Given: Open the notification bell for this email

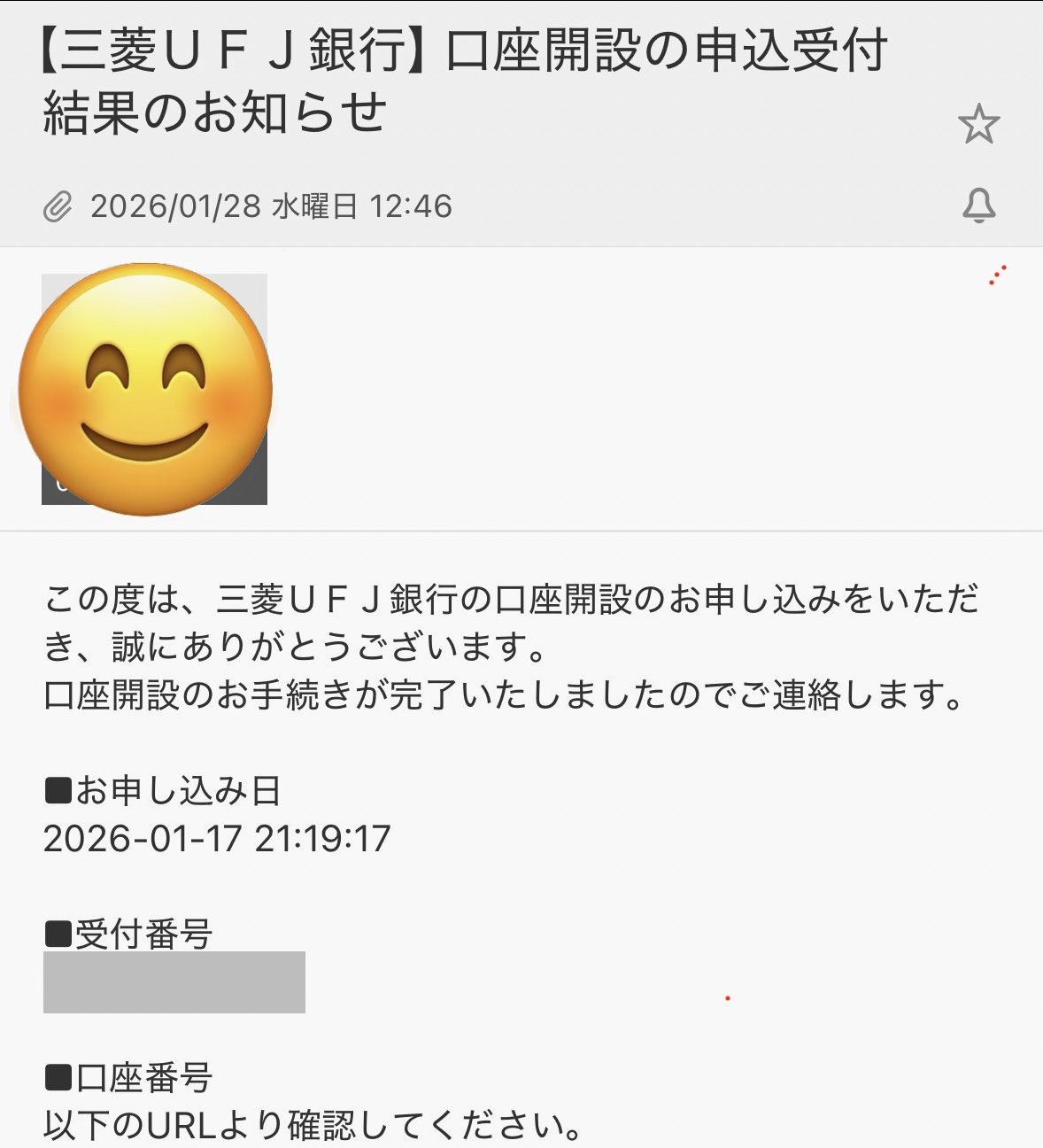Looking at the screenshot, I should click(978, 206).
